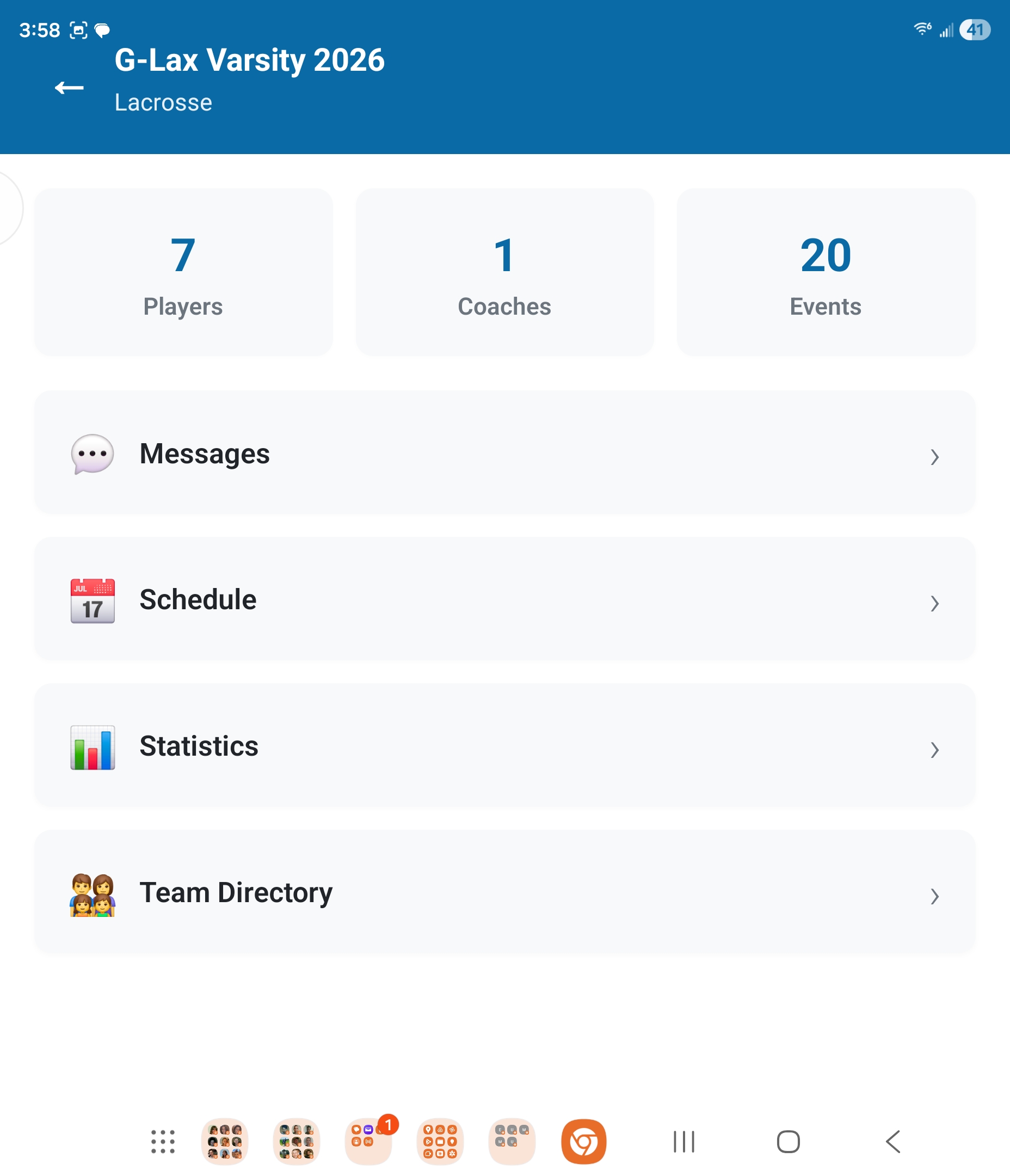Tap the battery indicator showing 41
The width and height of the screenshot is (1010, 1176).
click(x=976, y=29)
